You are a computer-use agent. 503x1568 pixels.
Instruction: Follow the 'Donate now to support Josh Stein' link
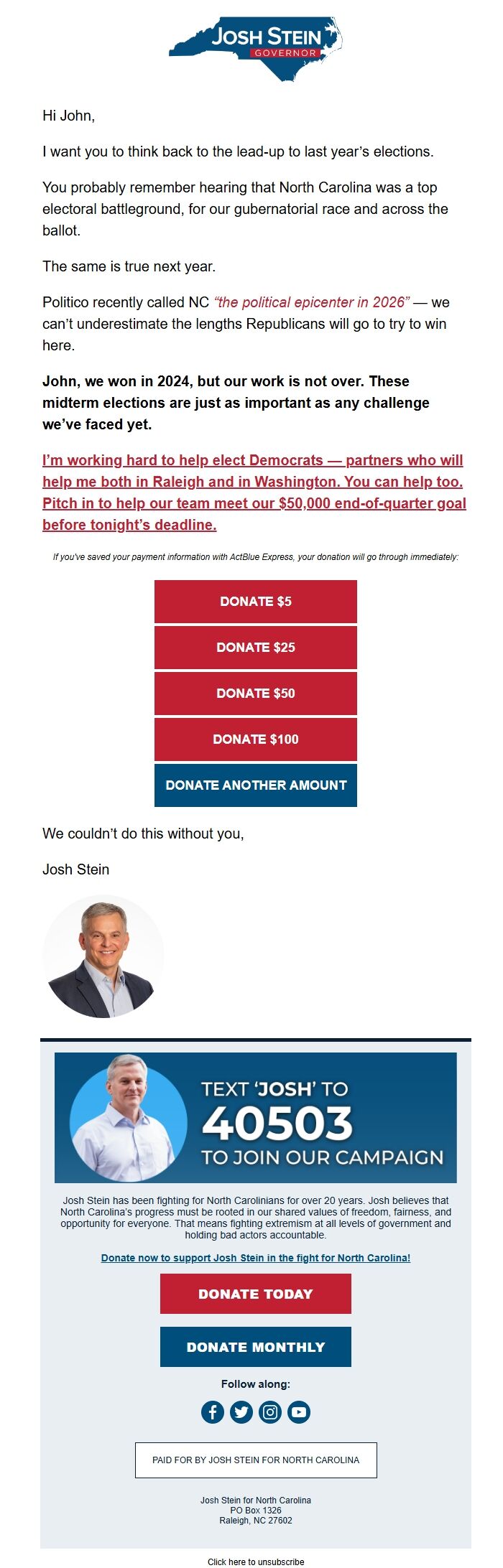coord(255,1258)
